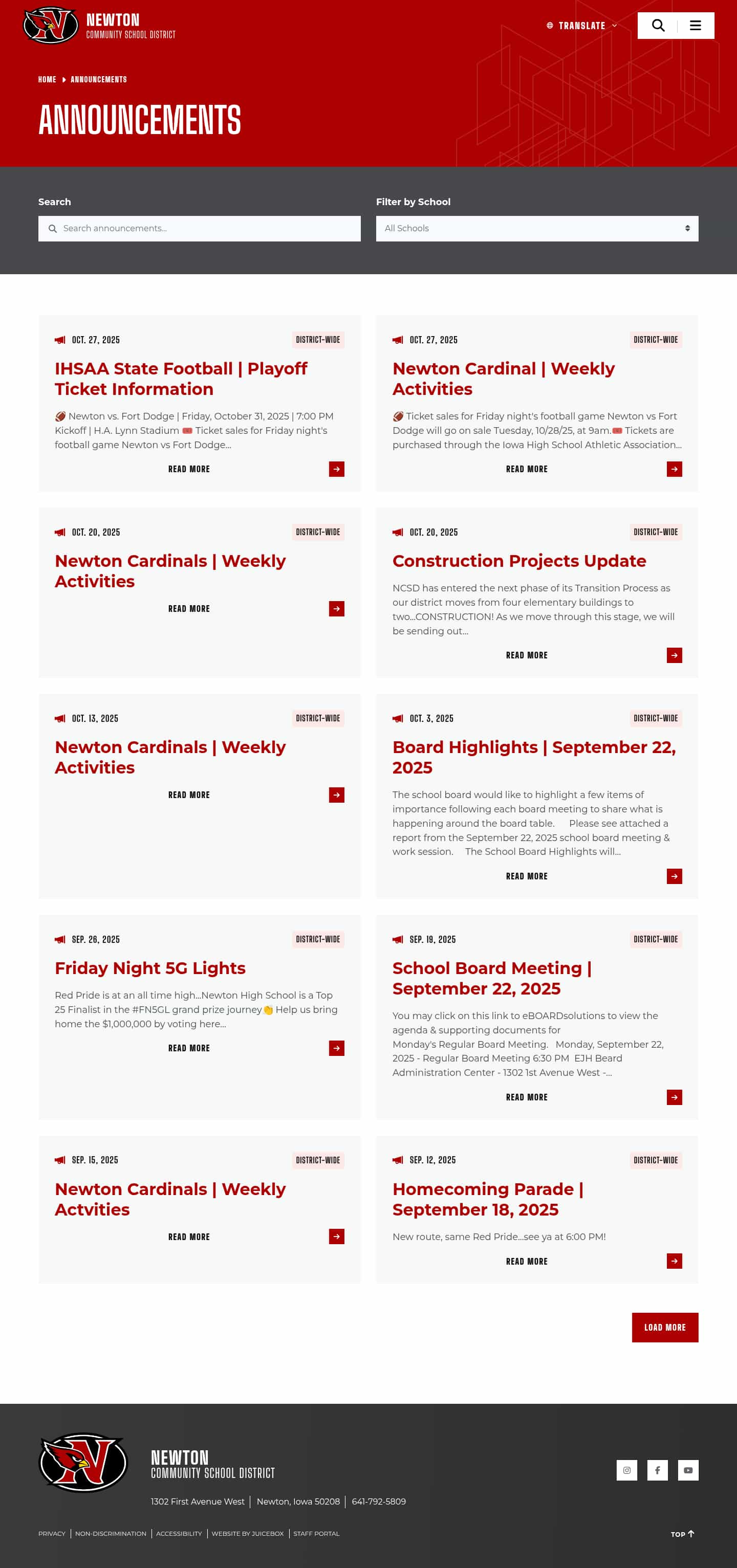The height and width of the screenshot is (1568, 737).
Task: Open School Board Meeting September 22 announcement
Action: coord(491,978)
